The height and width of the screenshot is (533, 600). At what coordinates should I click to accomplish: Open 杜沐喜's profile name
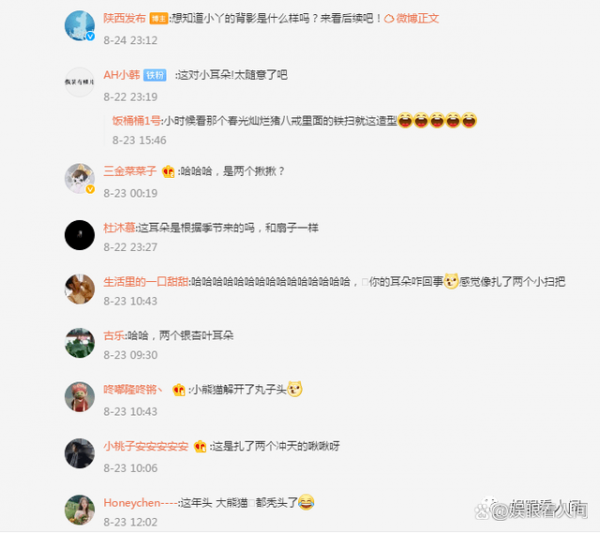pyautogui.click(x=118, y=227)
